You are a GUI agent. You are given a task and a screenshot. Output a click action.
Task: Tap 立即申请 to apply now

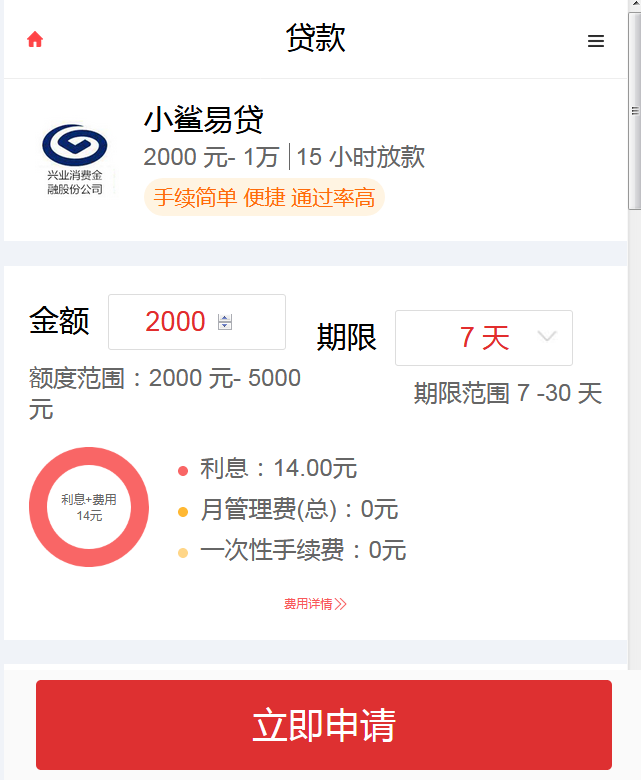coord(324,725)
